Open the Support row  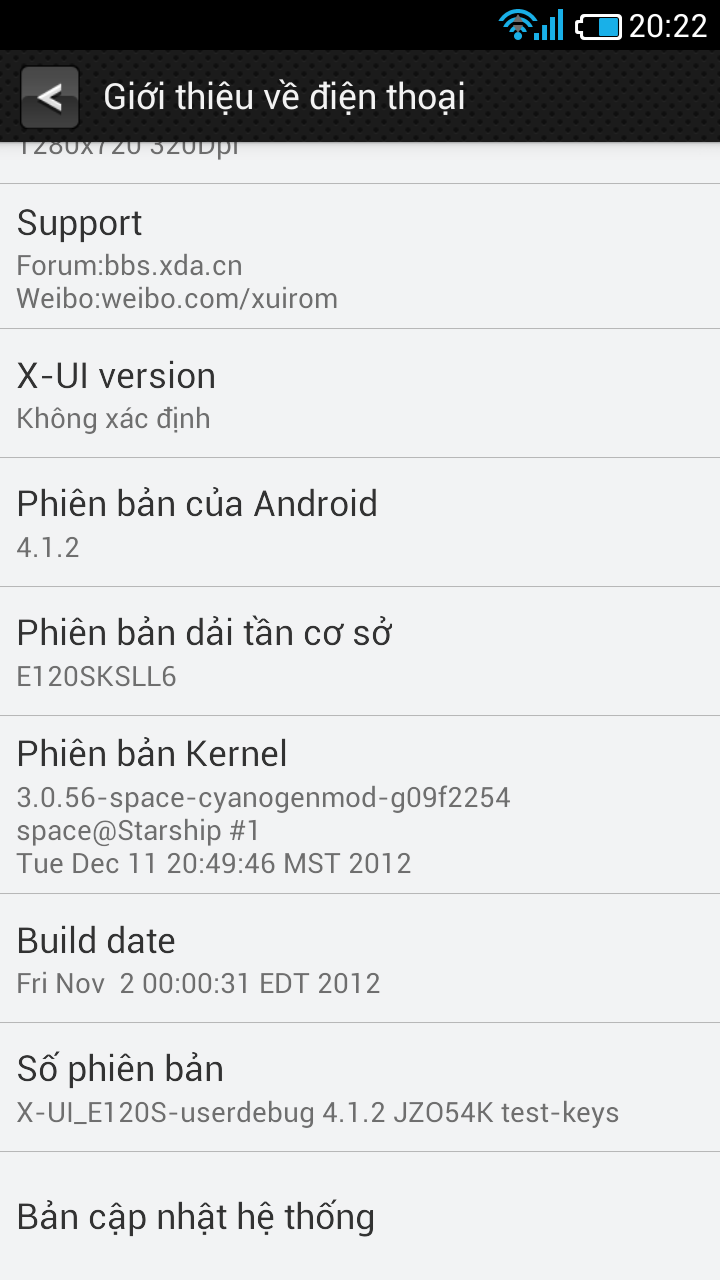360,257
